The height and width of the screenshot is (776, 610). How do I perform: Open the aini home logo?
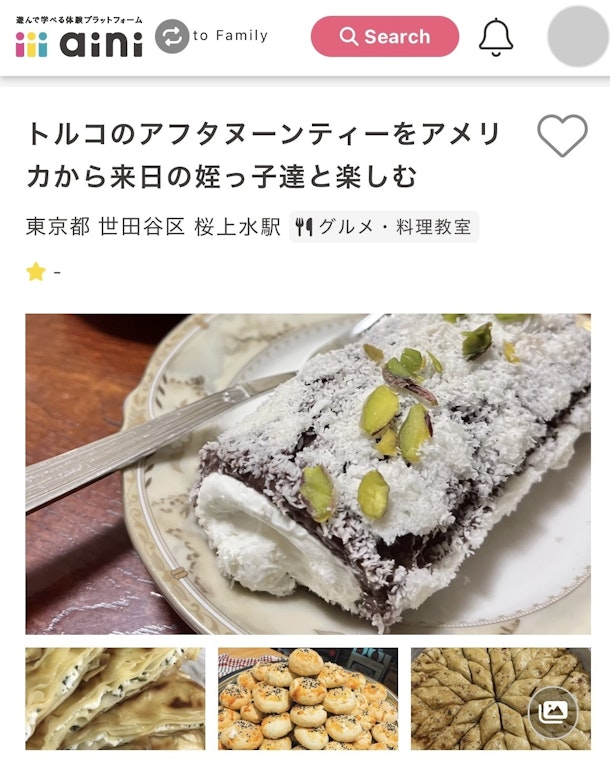click(x=79, y=37)
